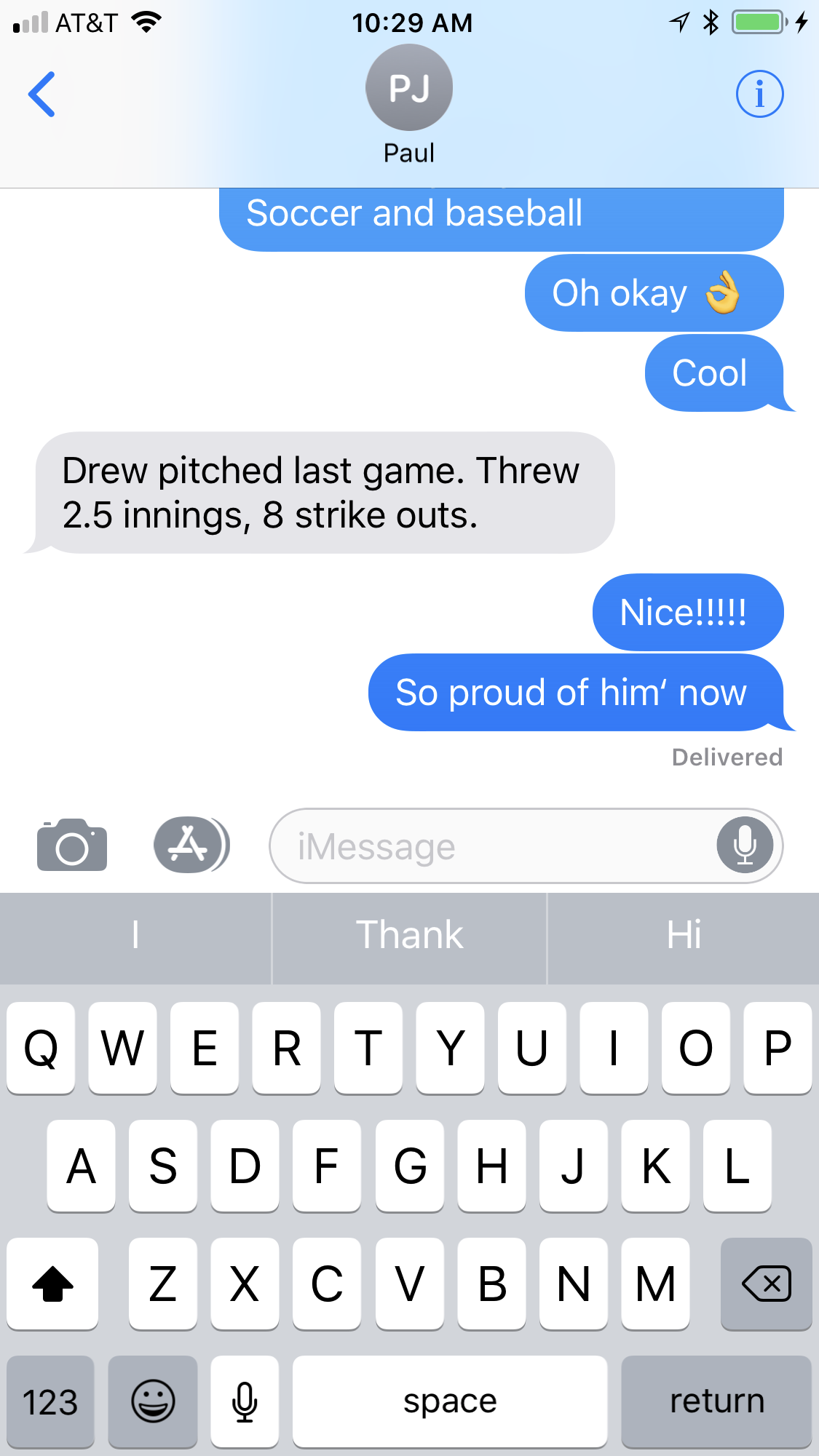Image resolution: width=819 pixels, height=1456 pixels.
Task: Start keyboard dictation microphone
Action: pos(245,1401)
